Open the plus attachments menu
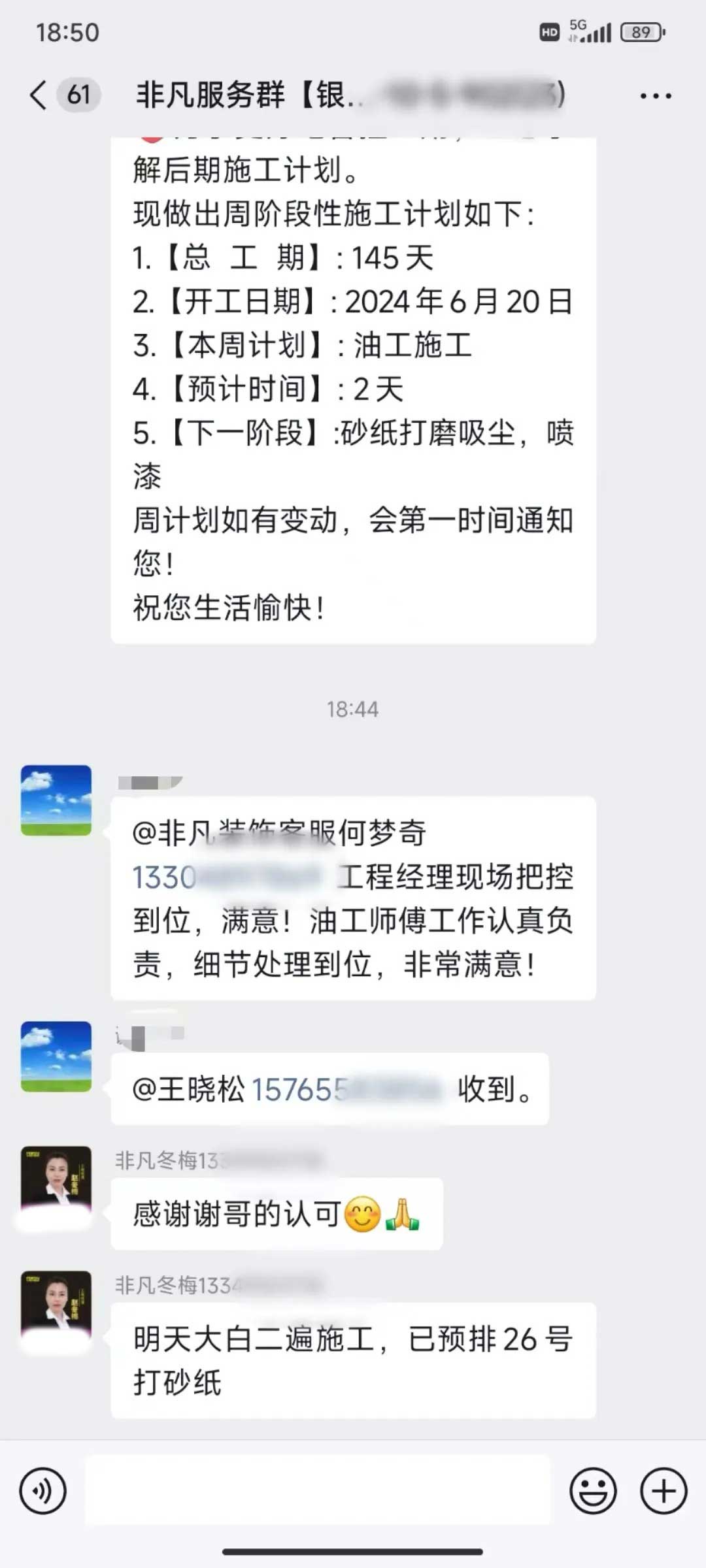This screenshot has width=706, height=1568. [x=663, y=1491]
